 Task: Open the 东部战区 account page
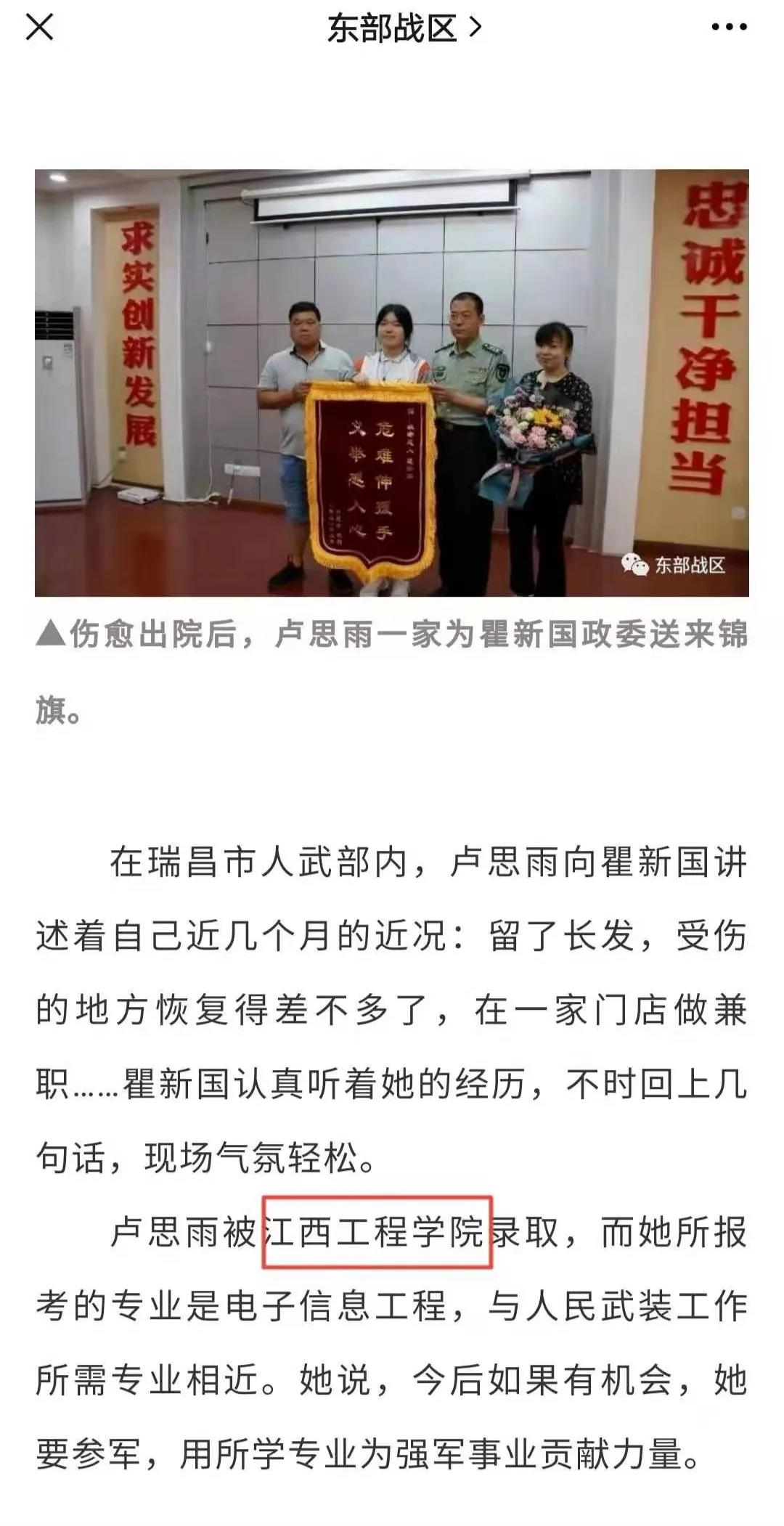(403, 29)
